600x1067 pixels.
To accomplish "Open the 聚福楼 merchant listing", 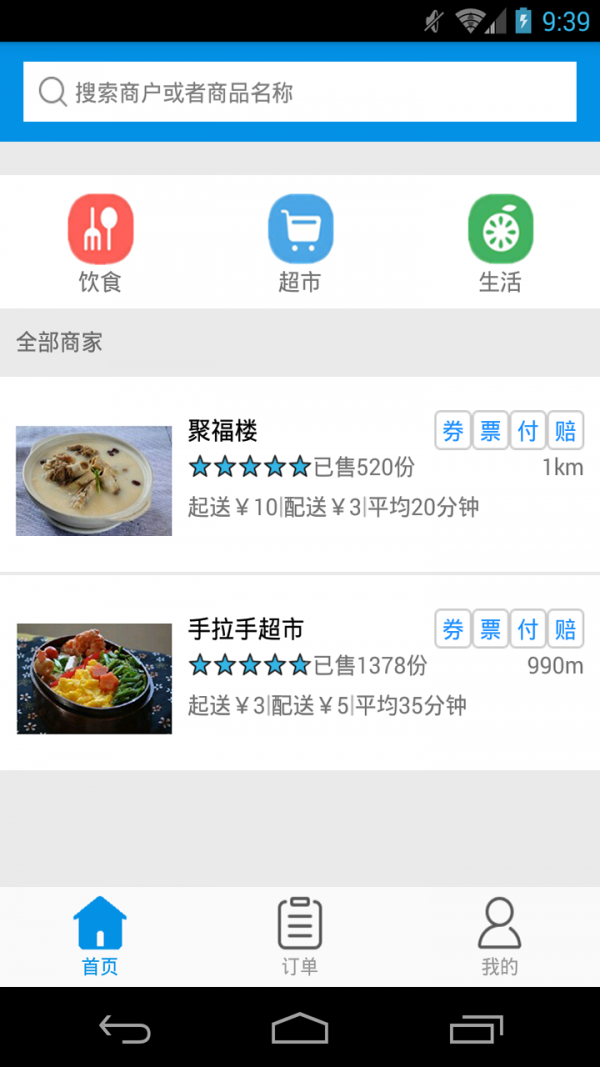I will pos(300,475).
